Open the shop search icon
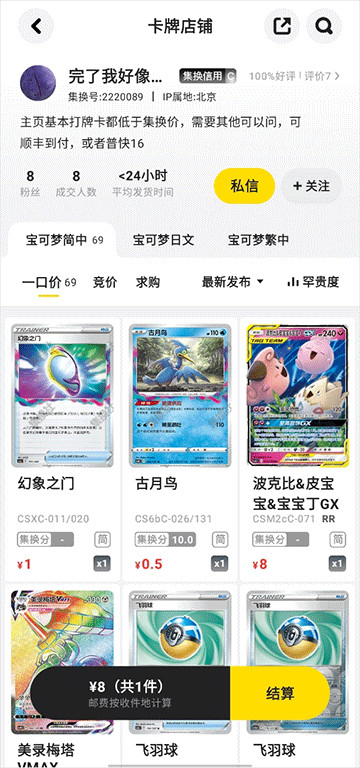The height and width of the screenshot is (768, 360). tap(324, 26)
